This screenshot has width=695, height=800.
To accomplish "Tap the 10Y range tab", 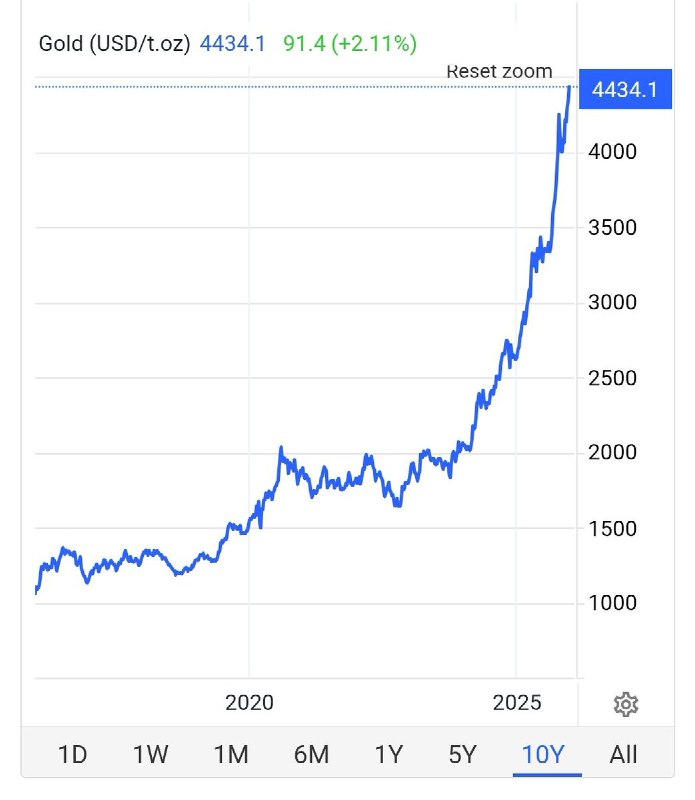I will click(544, 754).
